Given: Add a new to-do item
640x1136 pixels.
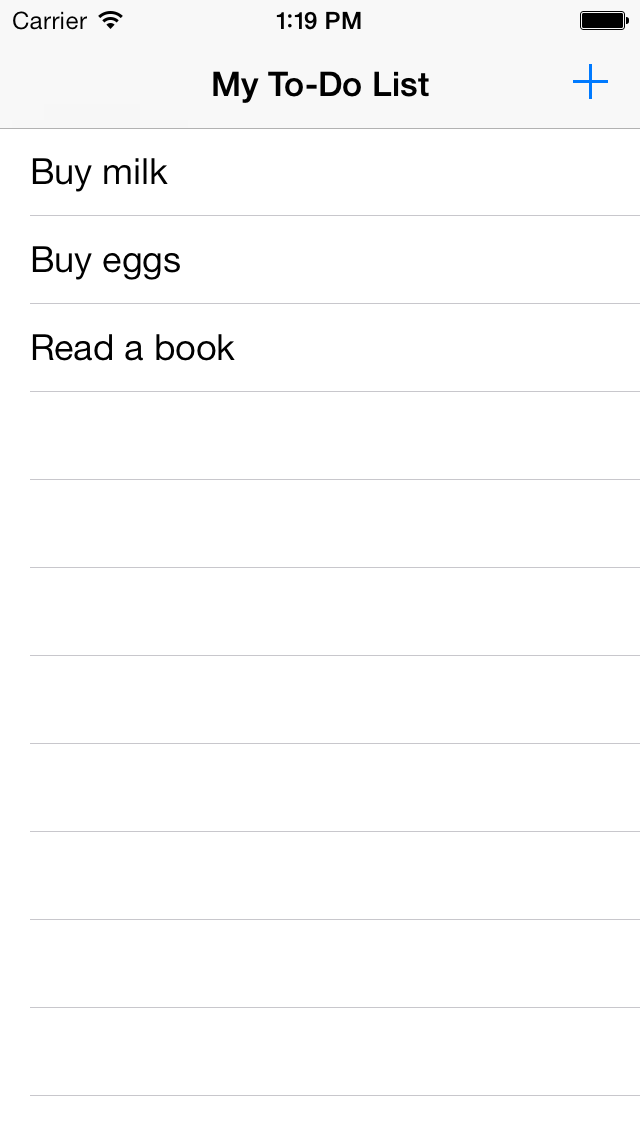Looking at the screenshot, I should point(590,83).
